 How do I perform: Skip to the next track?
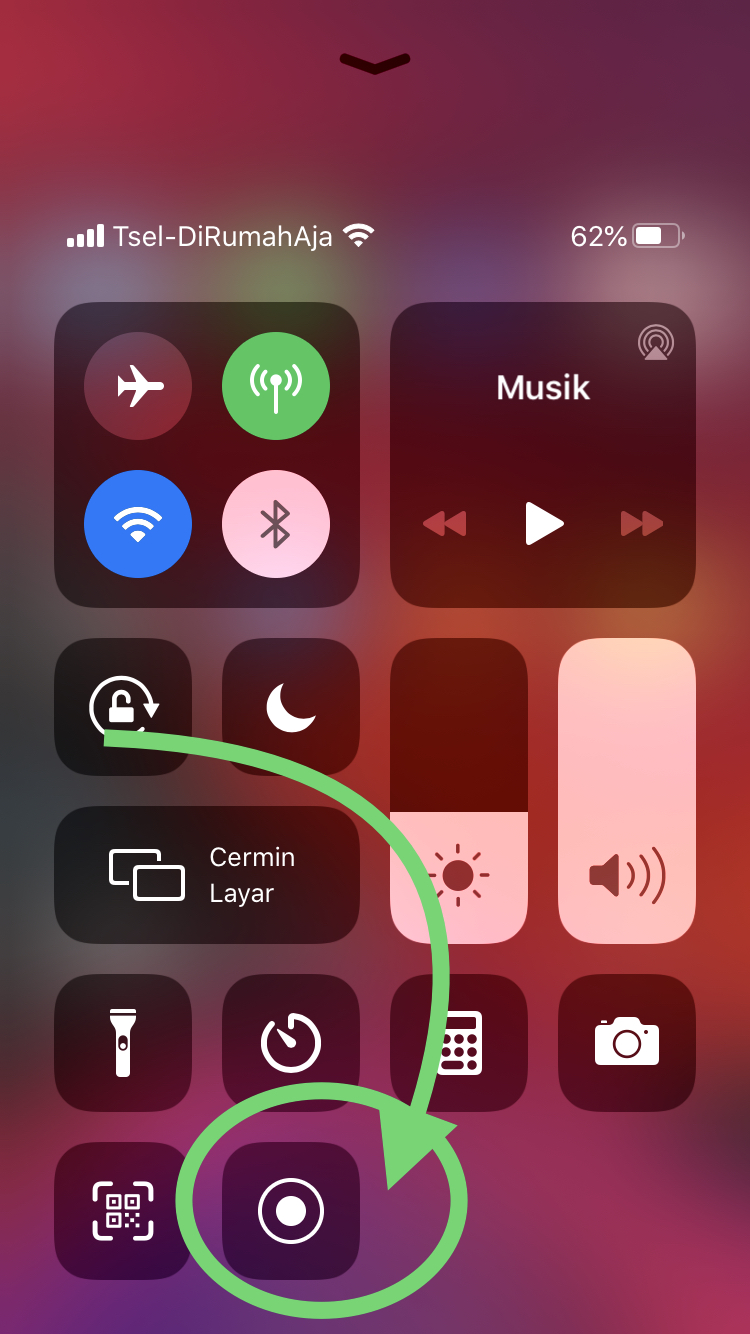click(641, 523)
